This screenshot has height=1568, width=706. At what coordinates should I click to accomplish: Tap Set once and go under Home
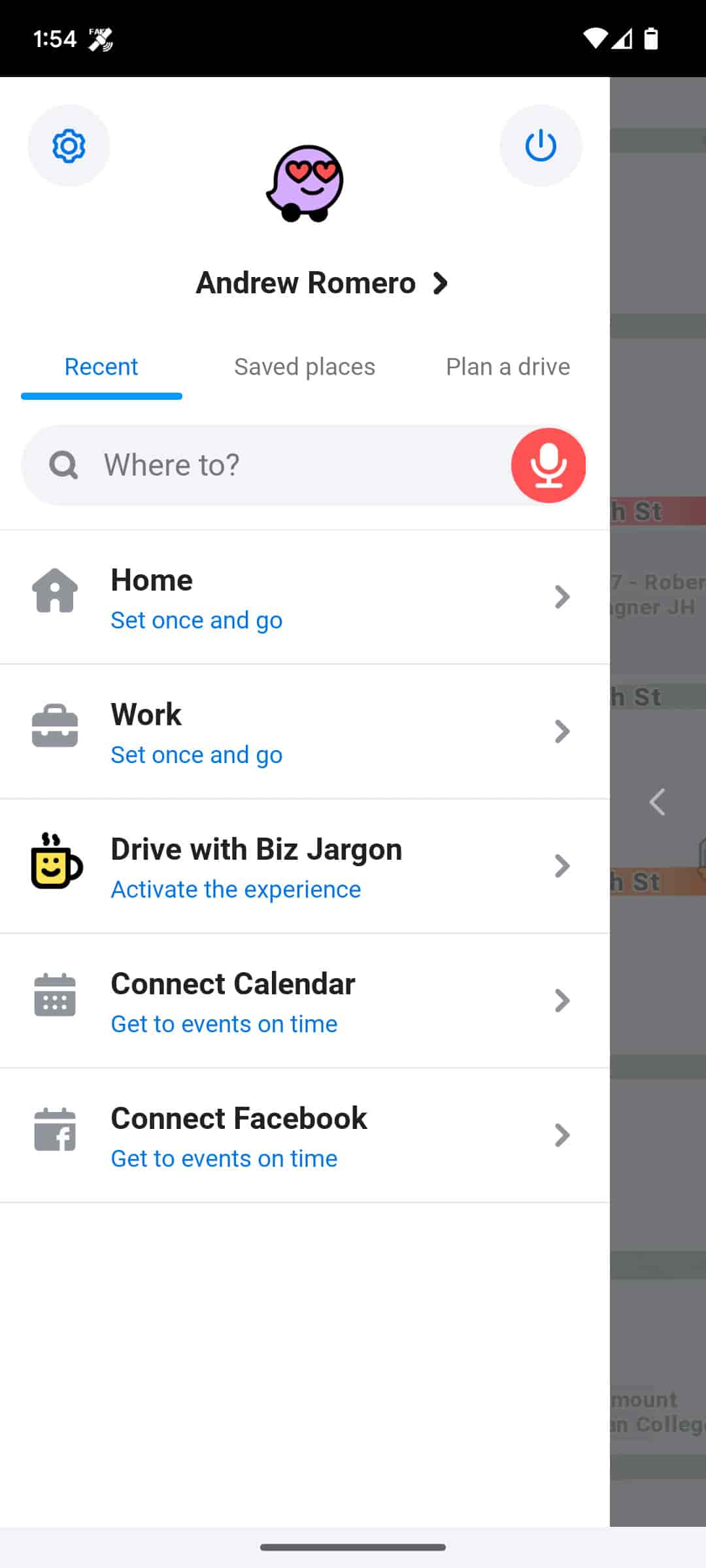196,620
